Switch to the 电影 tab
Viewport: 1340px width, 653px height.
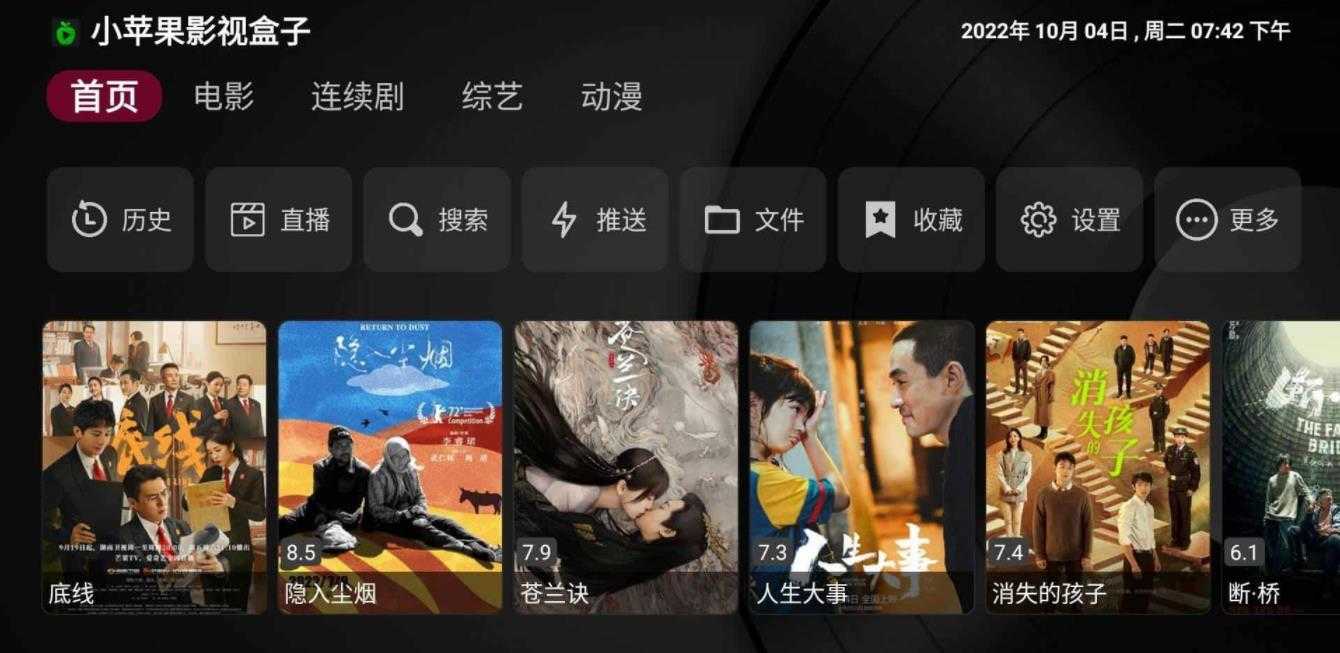point(224,97)
